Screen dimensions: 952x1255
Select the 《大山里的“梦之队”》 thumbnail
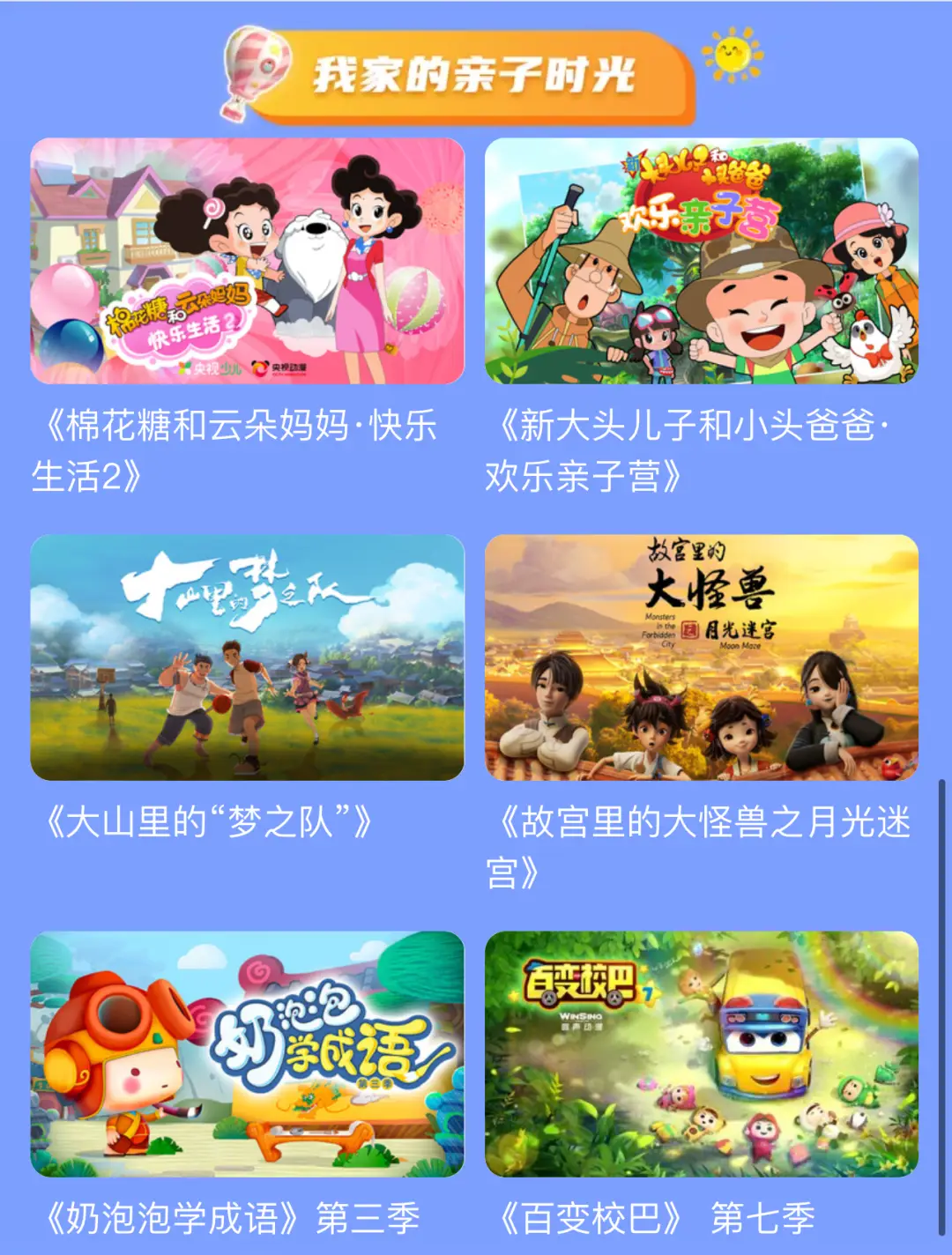coord(247,657)
